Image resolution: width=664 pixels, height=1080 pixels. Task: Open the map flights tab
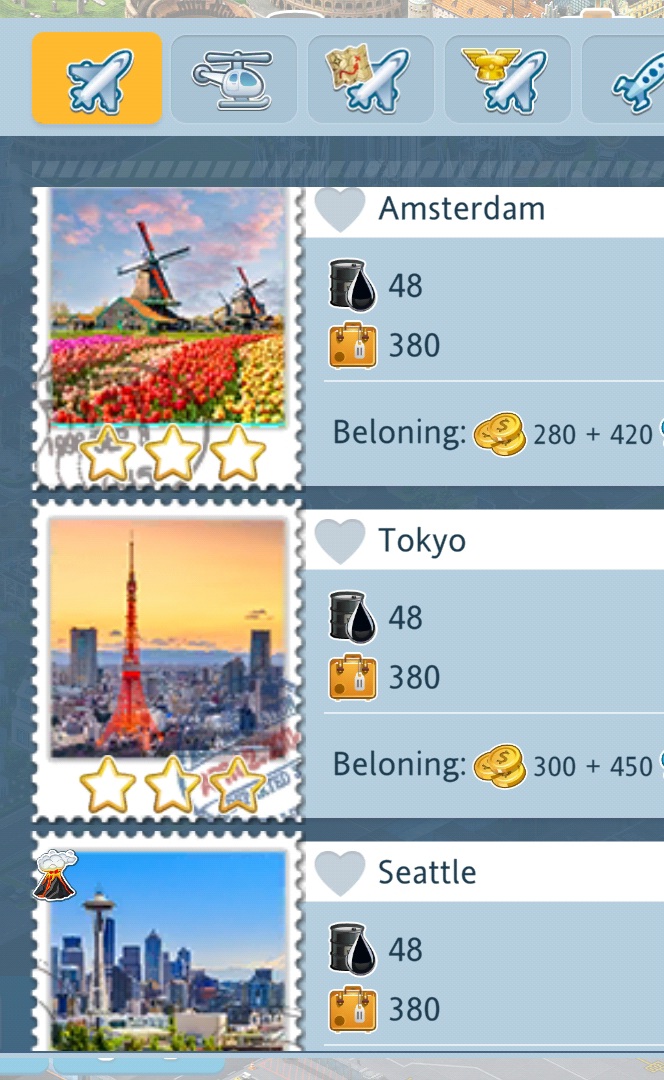[370, 79]
